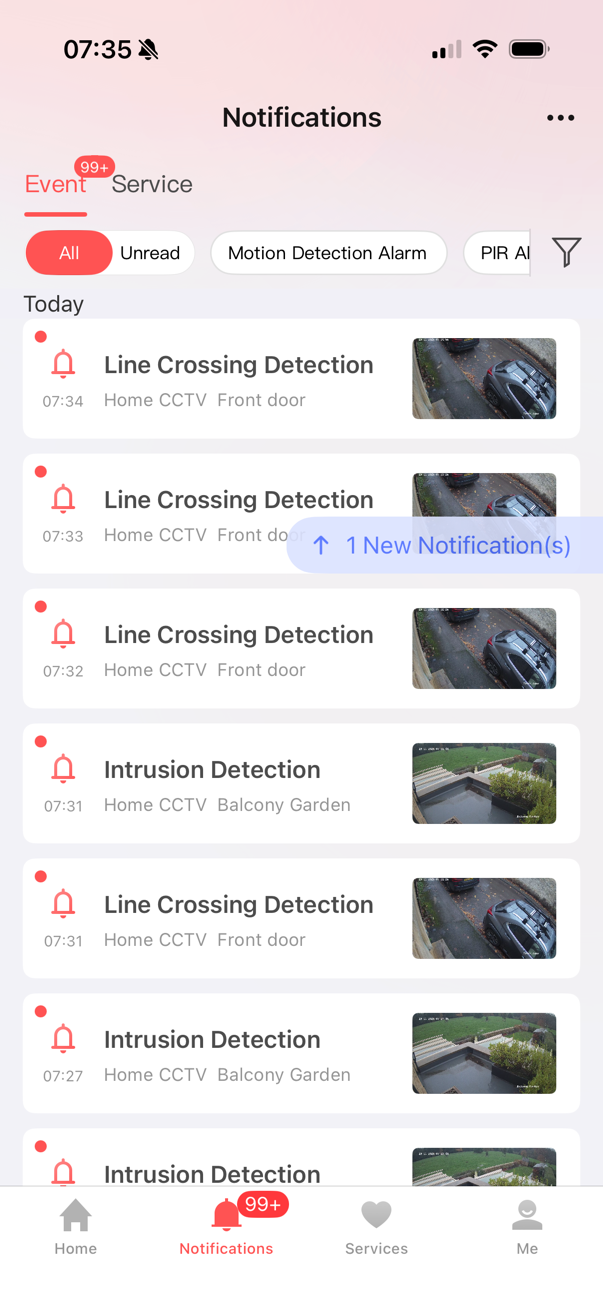The height and width of the screenshot is (1311, 603).
Task: Open the three-dot overflow menu
Action: (x=560, y=118)
